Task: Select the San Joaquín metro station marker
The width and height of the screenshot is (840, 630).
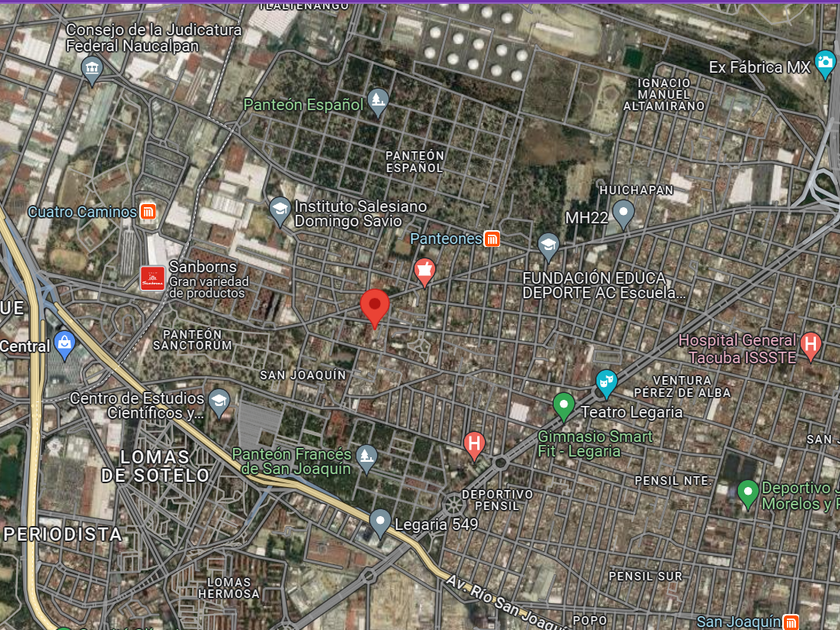Action: 791,622
